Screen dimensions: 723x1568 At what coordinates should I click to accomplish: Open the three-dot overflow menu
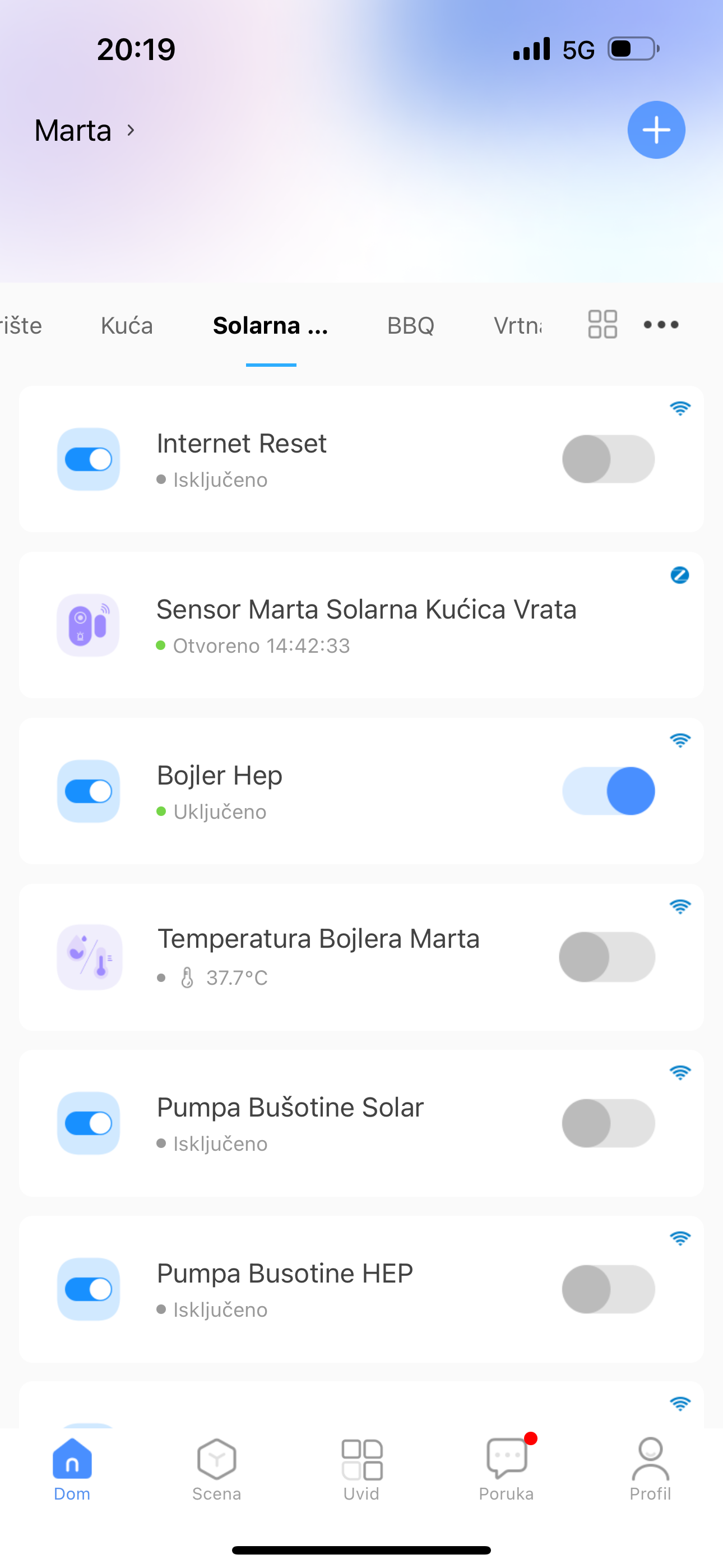[661, 325]
